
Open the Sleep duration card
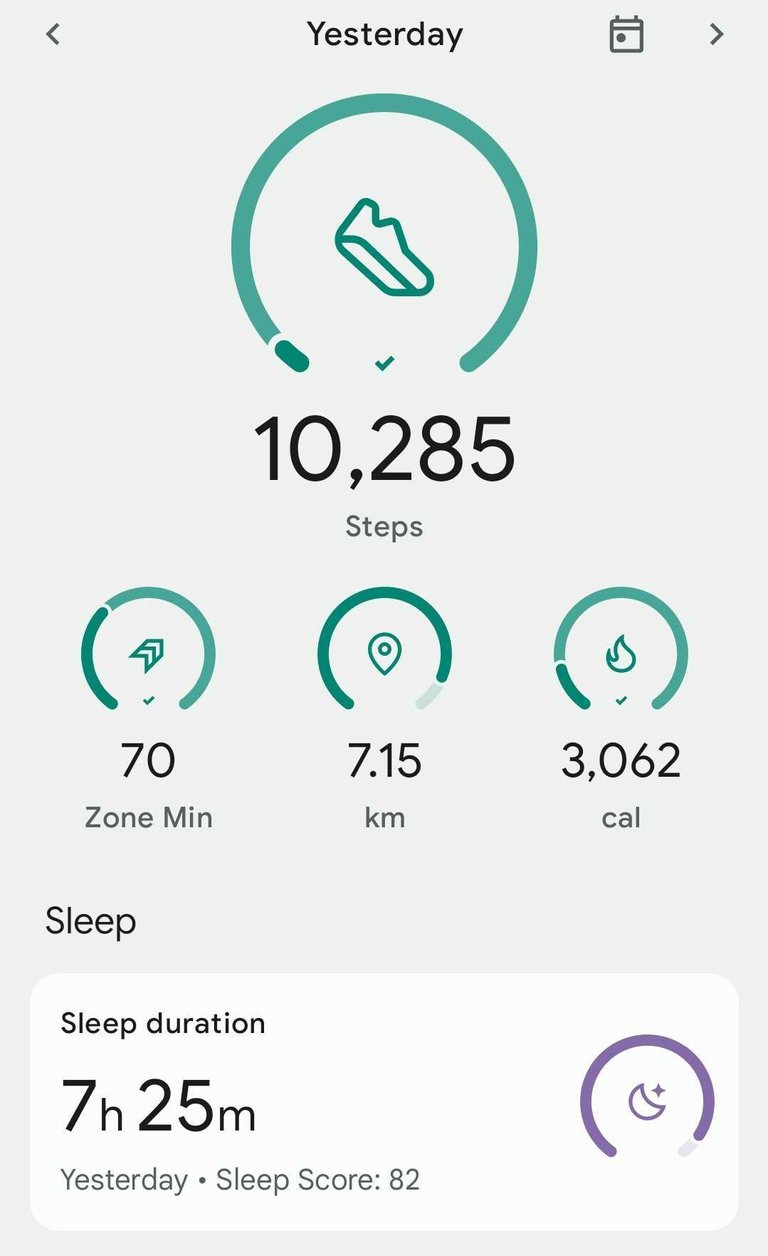[384, 1101]
